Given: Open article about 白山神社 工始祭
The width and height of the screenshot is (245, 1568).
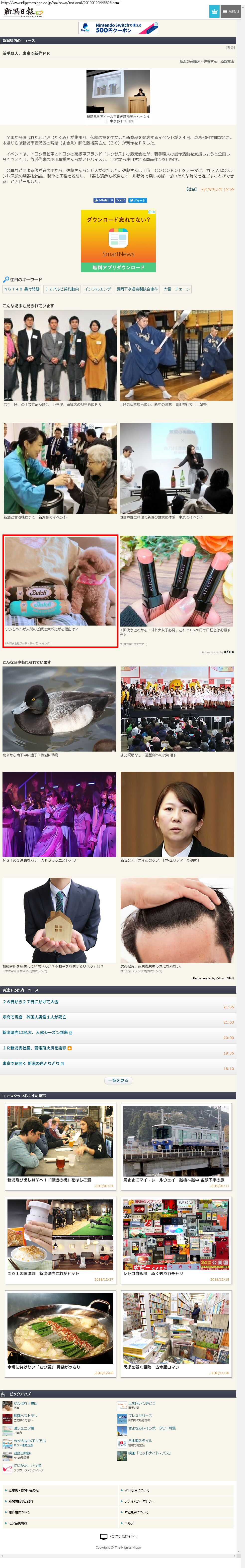Looking at the screenshot, I should pyautogui.click(x=176, y=359).
